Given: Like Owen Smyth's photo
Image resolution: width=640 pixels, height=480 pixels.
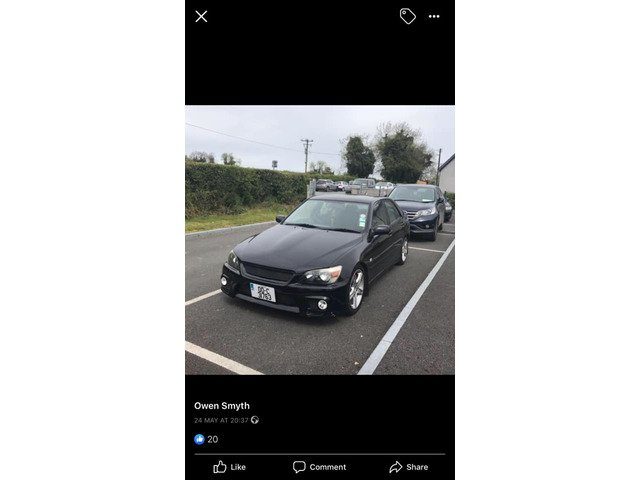Looking at the screenshot, I should (x=230, y=467).
